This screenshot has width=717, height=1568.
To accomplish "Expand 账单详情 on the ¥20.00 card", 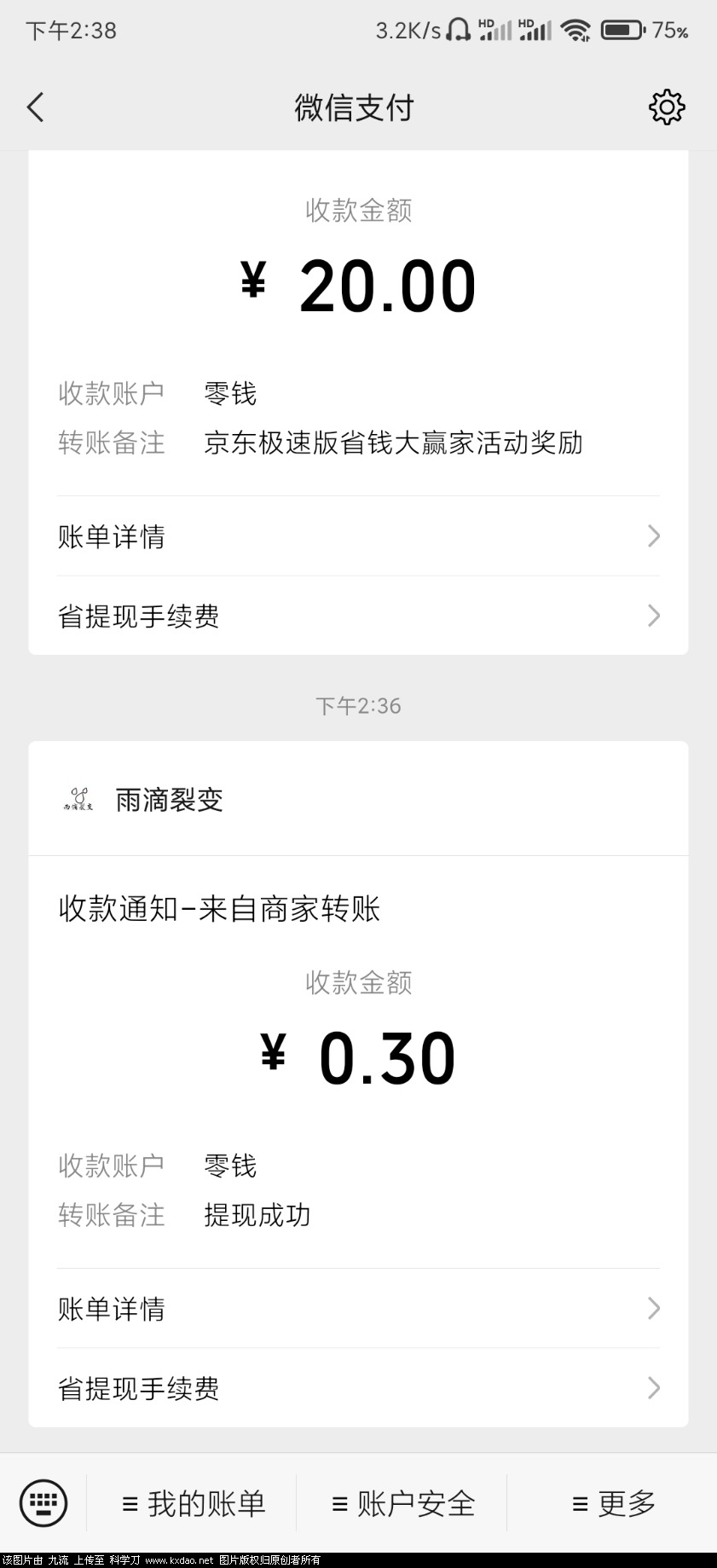I will (112, 536).
